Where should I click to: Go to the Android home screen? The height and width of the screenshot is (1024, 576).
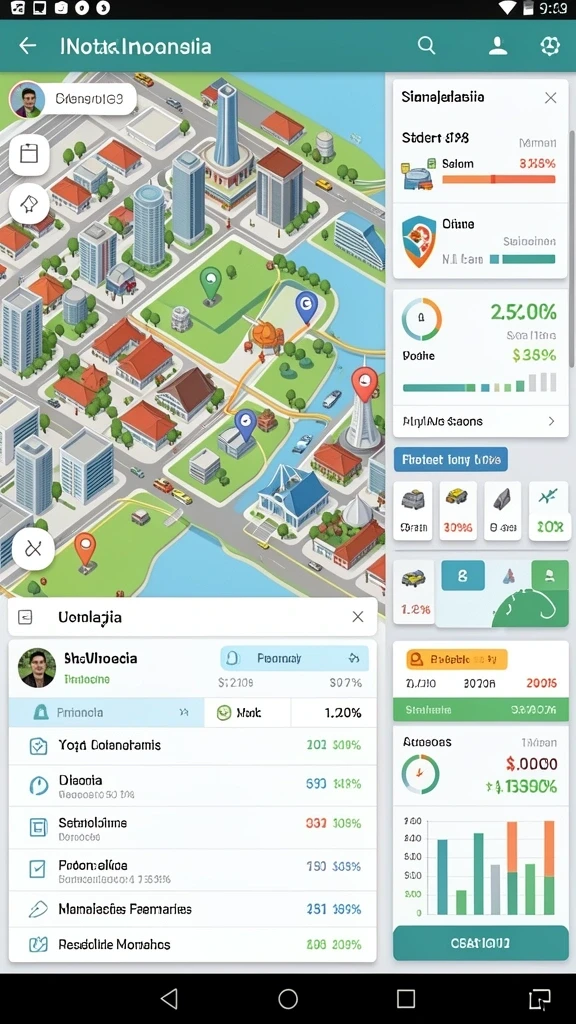coord(288,999)
